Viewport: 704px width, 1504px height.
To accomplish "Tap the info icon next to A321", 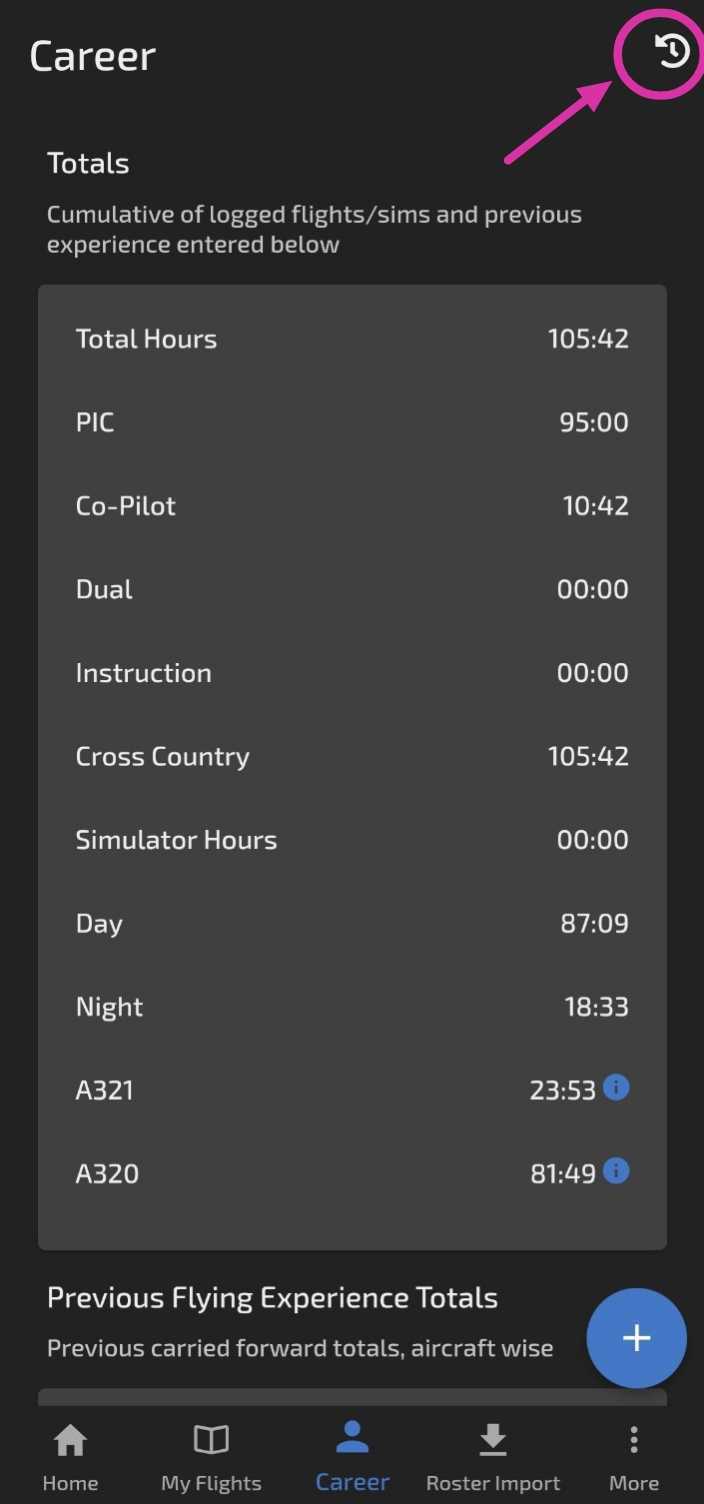I will click(x=616, y=1087).
